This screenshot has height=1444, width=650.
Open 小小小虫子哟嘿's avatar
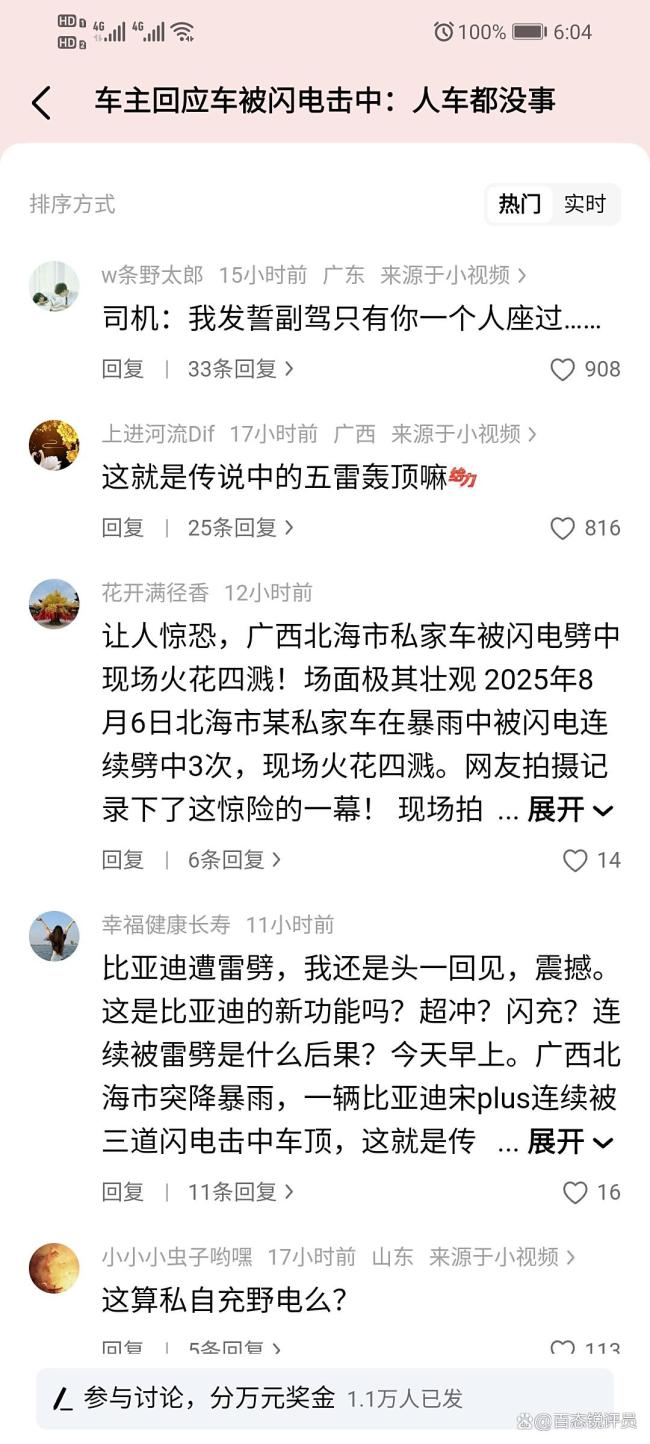point(54,1268)
